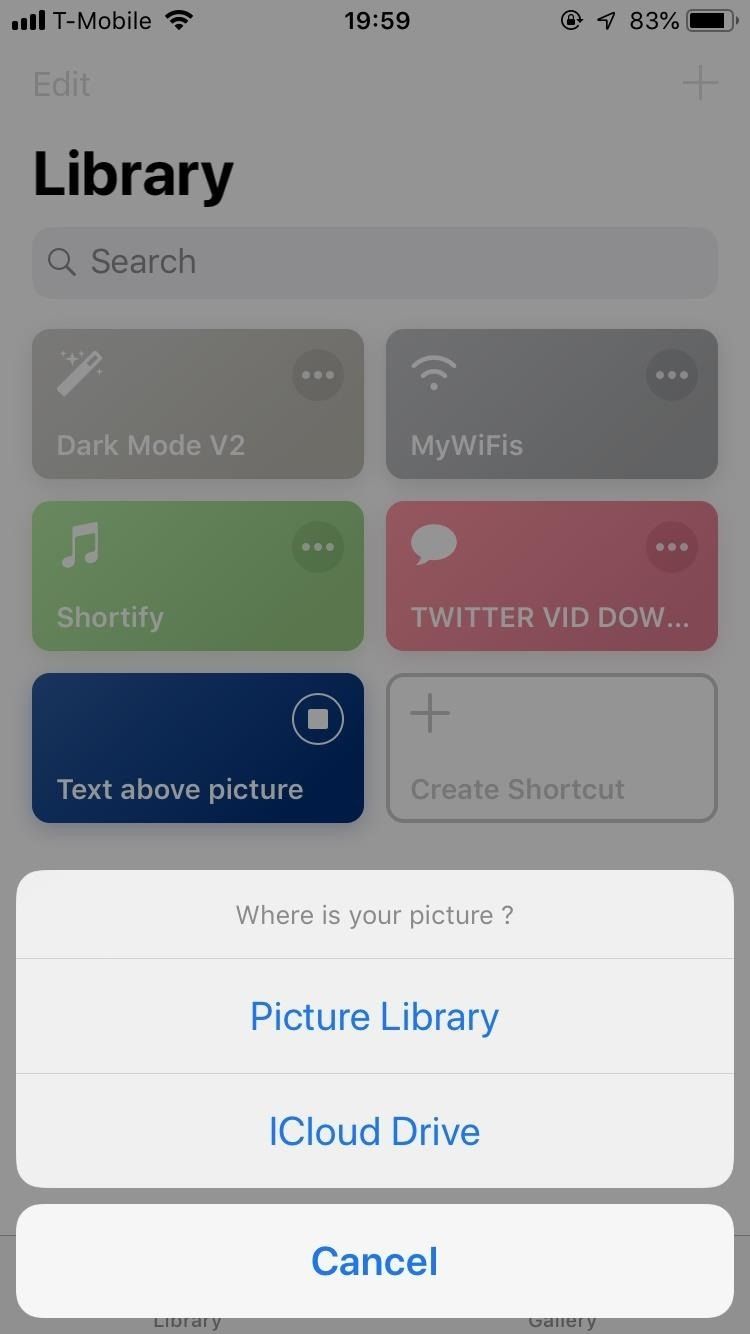The image size is (750, 1334).
Task: Tap the search magnifier icon
Action: [62, 262]
